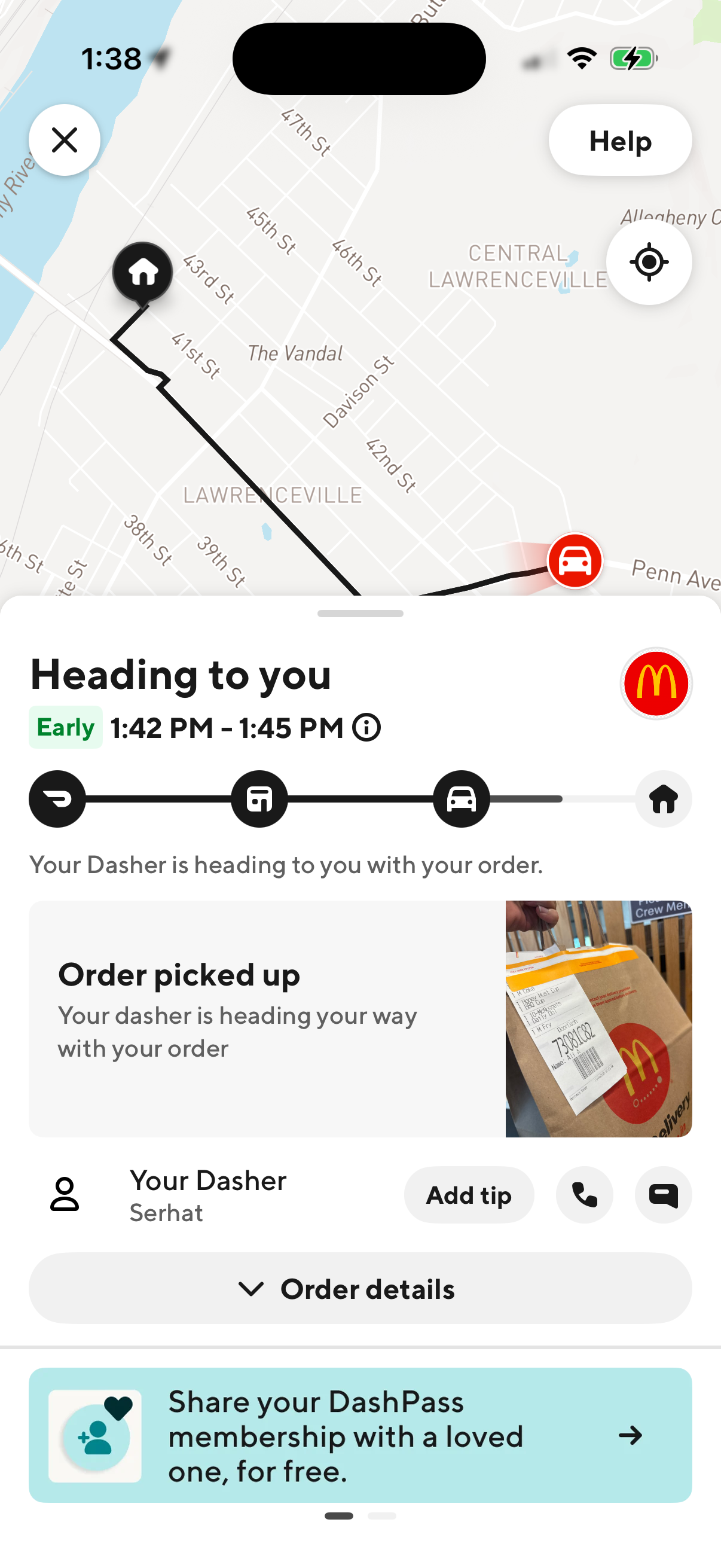
Task: Add tip for your Dasher
Action: coord(469,1195)
